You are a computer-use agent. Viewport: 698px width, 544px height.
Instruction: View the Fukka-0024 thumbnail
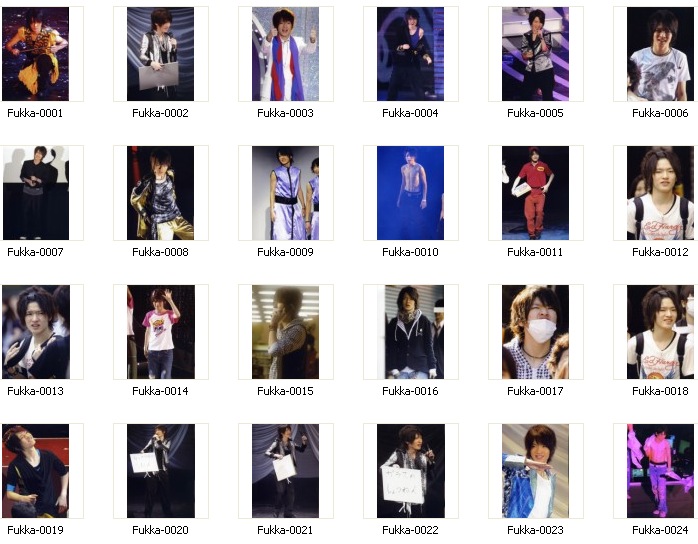pyautogui.click(x=659, y=471)
